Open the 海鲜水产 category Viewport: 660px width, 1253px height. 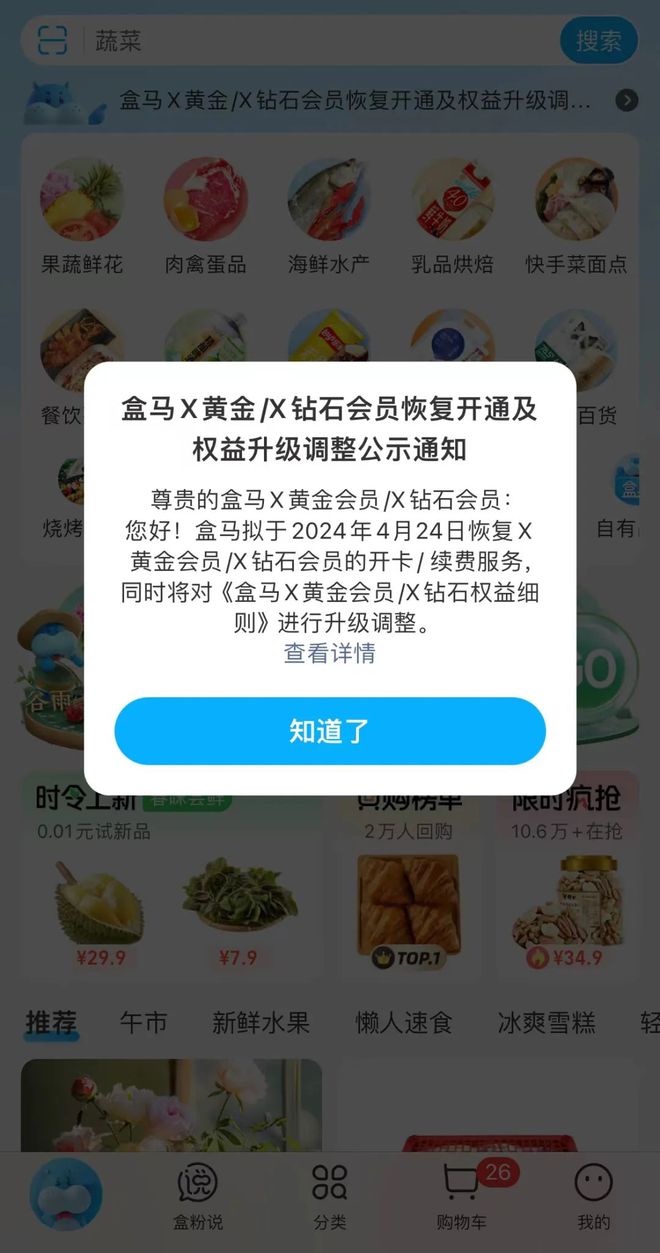329,216
